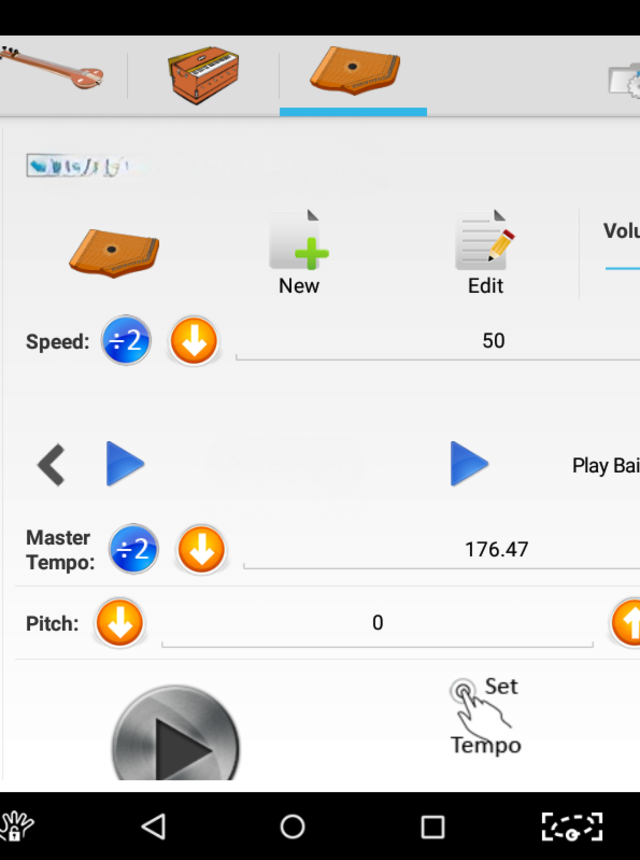Decrease Speed with the down arrow

pyautogui.click(x=193, y=341)
